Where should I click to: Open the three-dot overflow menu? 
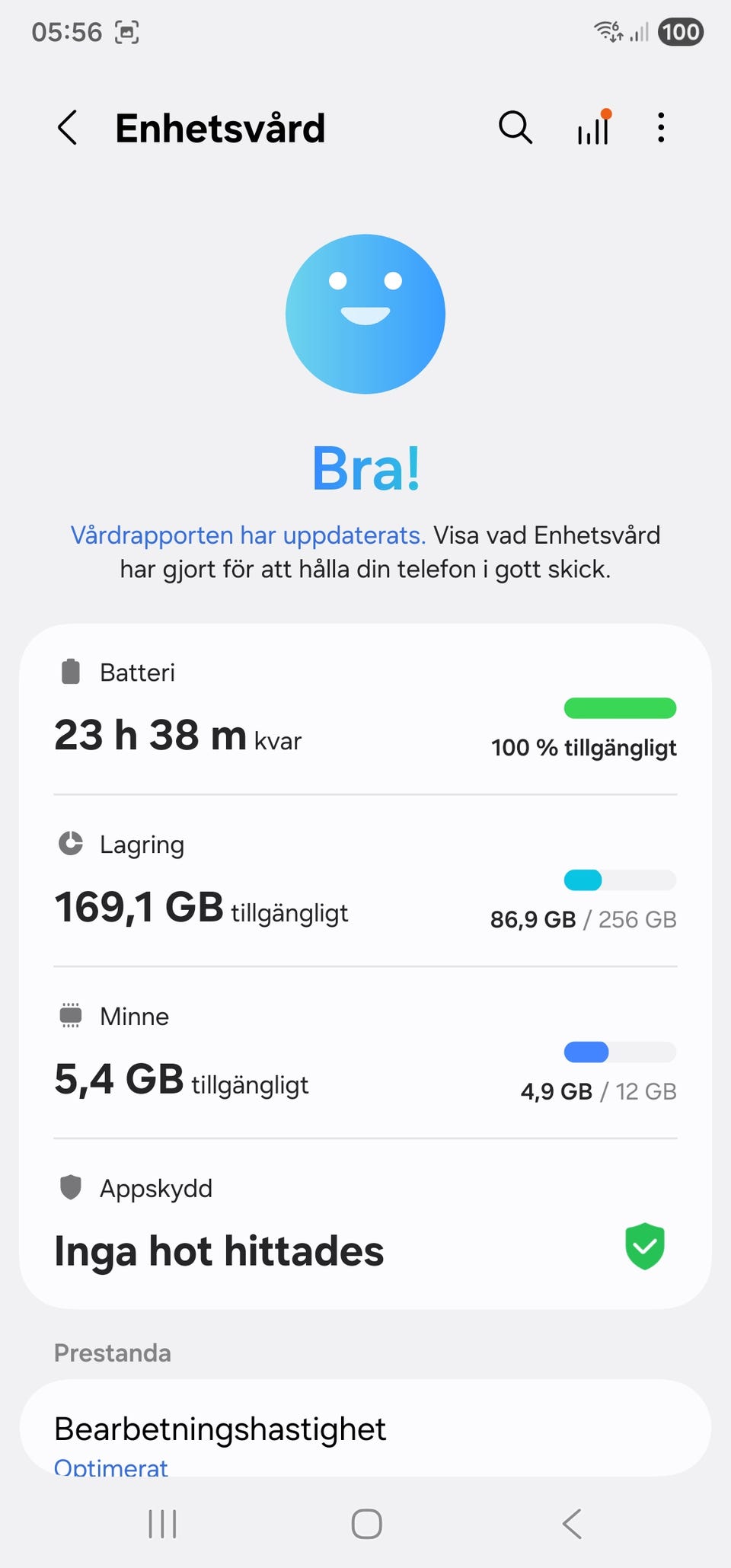[x=661, y=127]
